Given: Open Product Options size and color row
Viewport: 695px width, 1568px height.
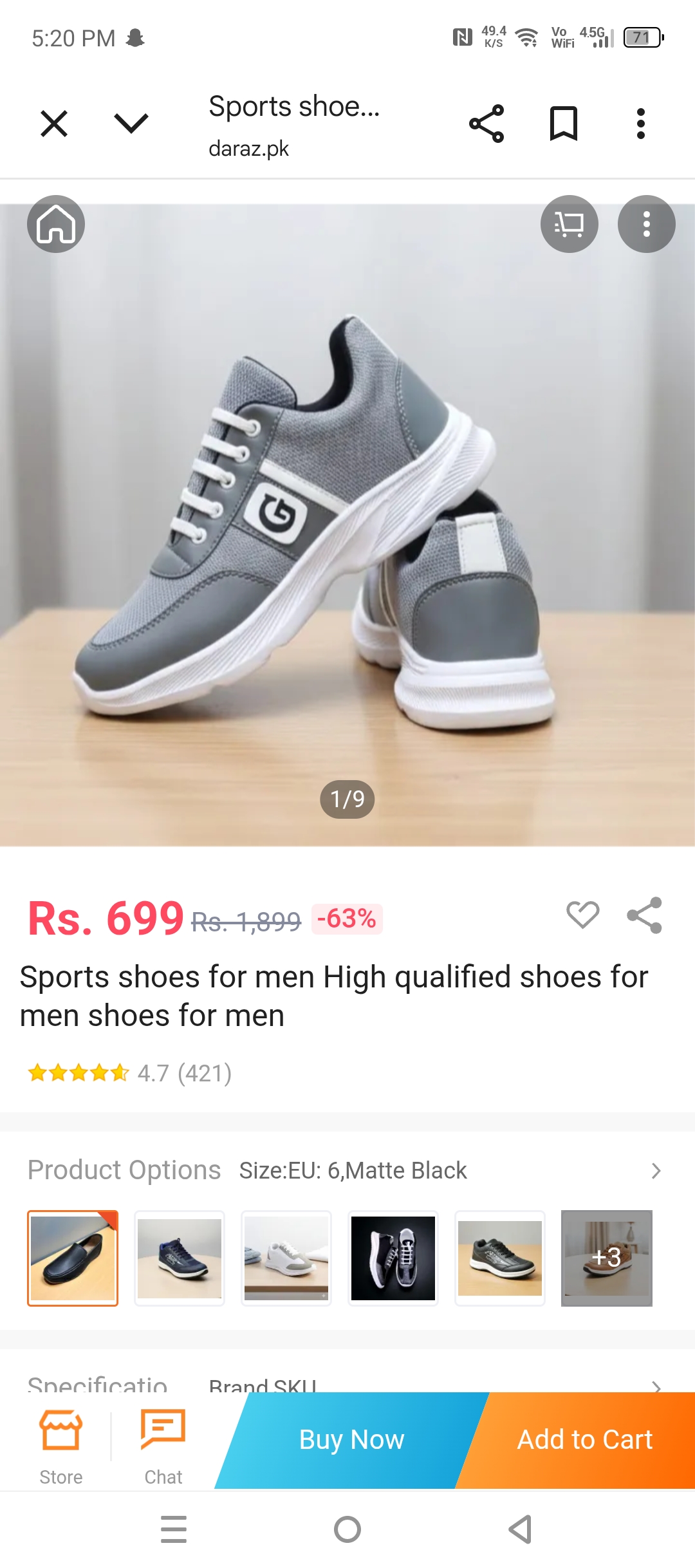Looking at the screenshot, I should [x=347, y=1170].
